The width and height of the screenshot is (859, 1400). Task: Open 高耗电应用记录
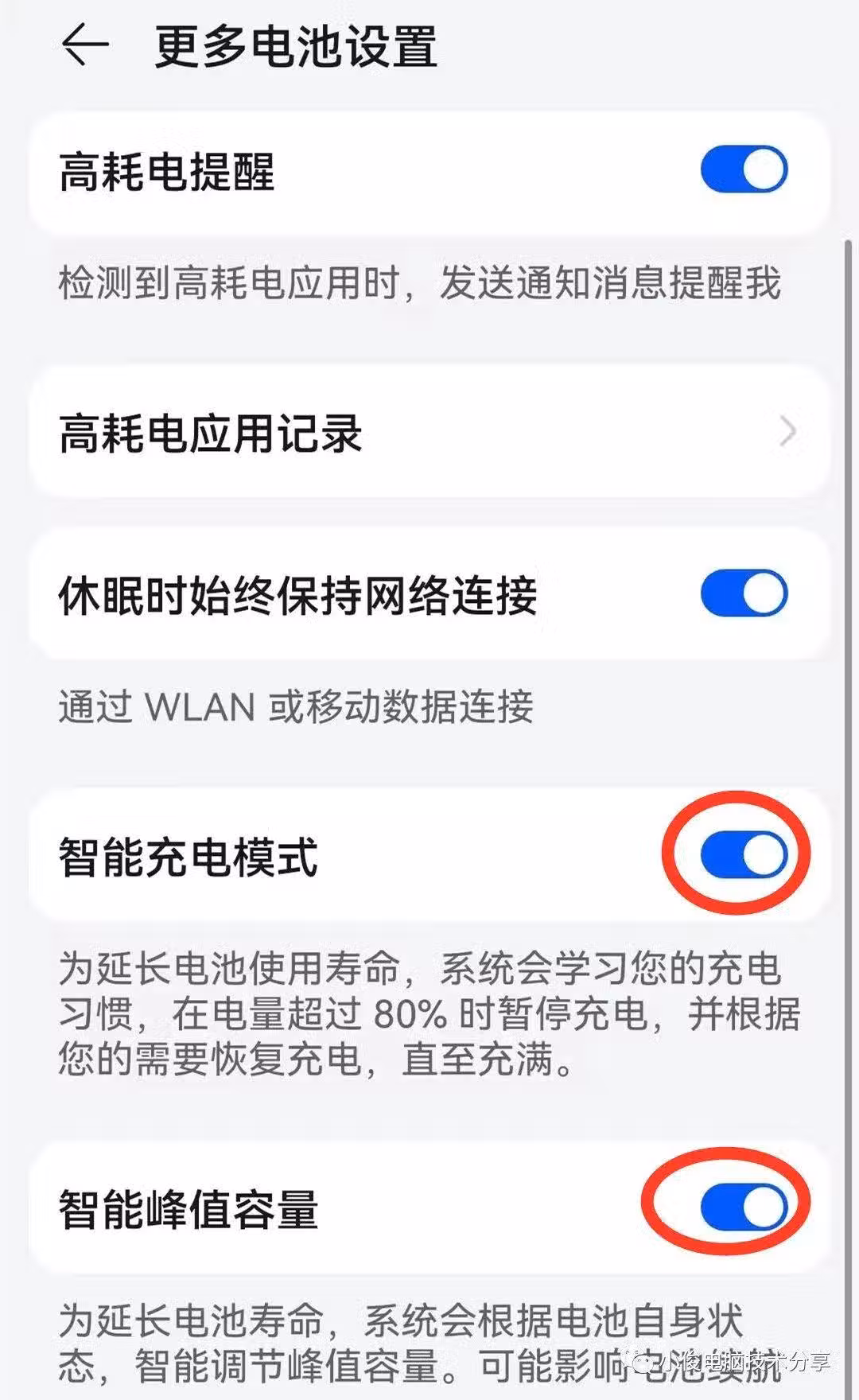tap(429, 434)
